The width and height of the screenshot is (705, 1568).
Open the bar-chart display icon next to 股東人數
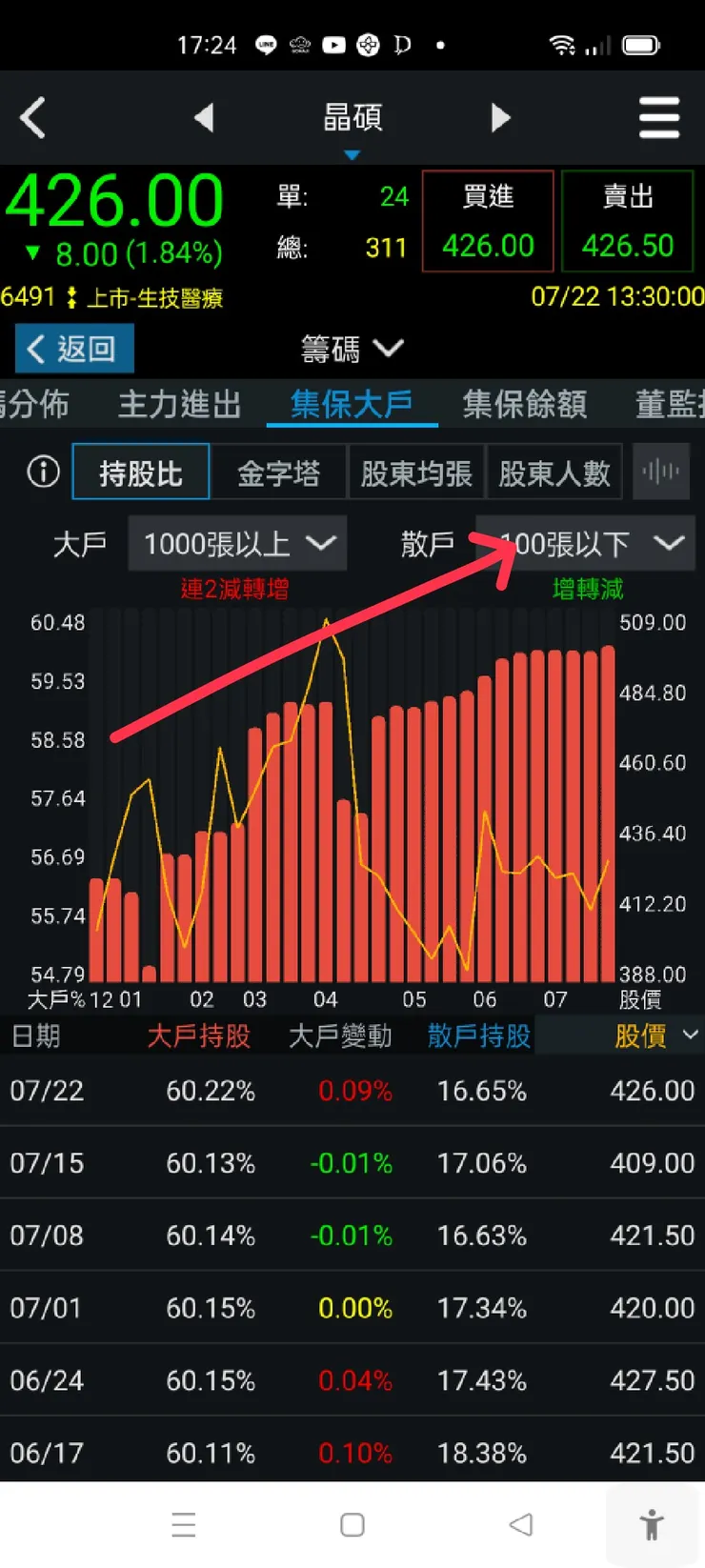pyautogui.click(x=661, y=471)
